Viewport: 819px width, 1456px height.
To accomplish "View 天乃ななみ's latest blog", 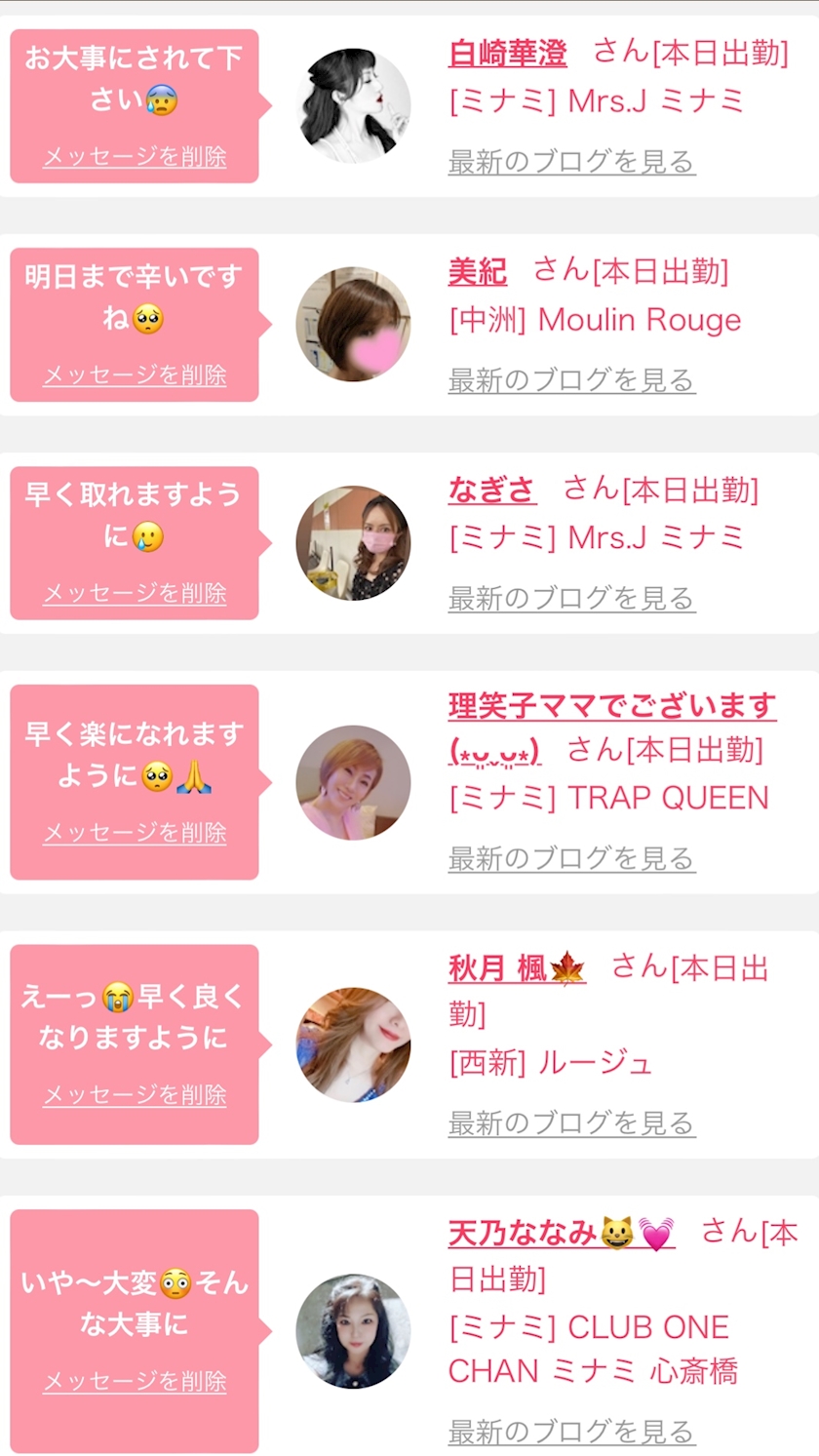I will point(571,1433).
